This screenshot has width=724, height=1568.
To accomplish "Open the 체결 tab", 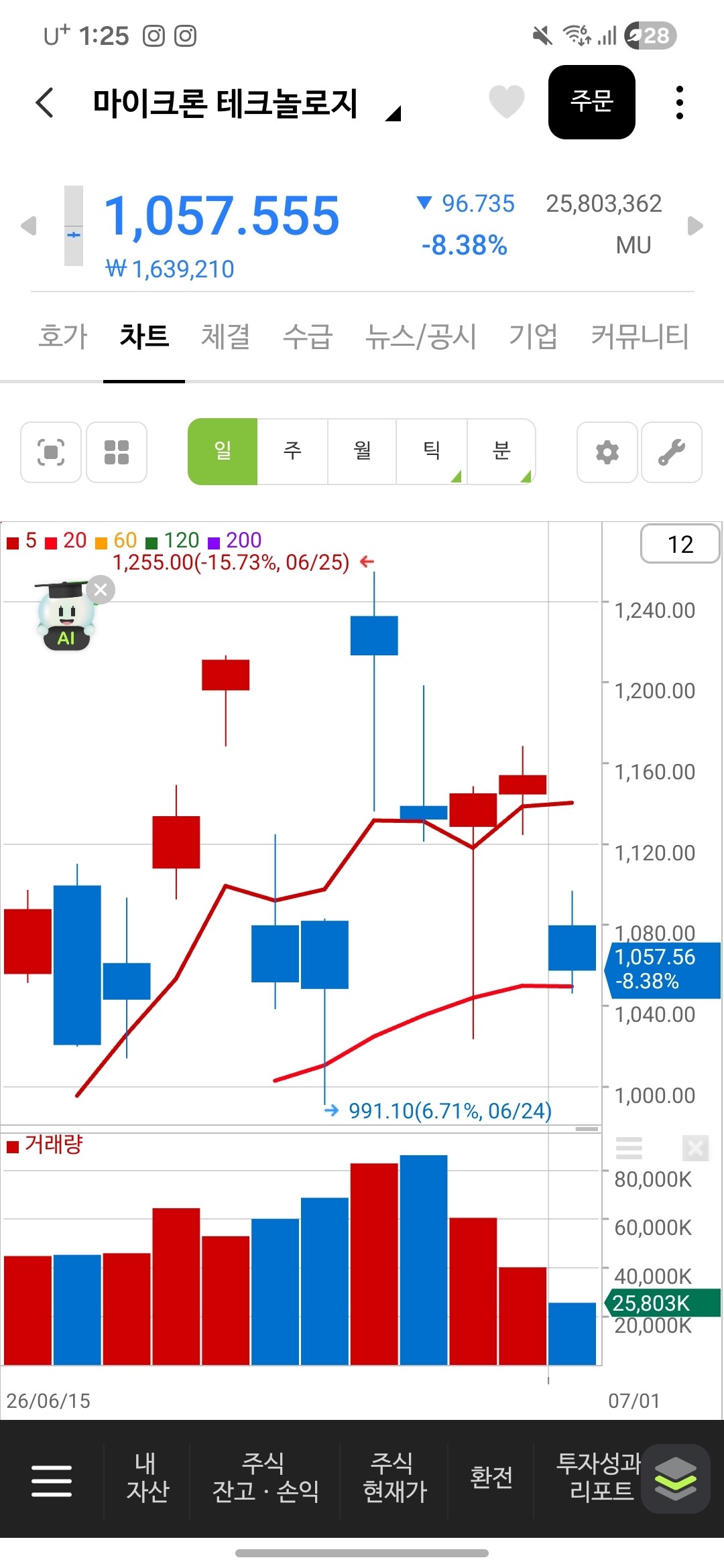I will pyautogui.click(x=225, y=336).
